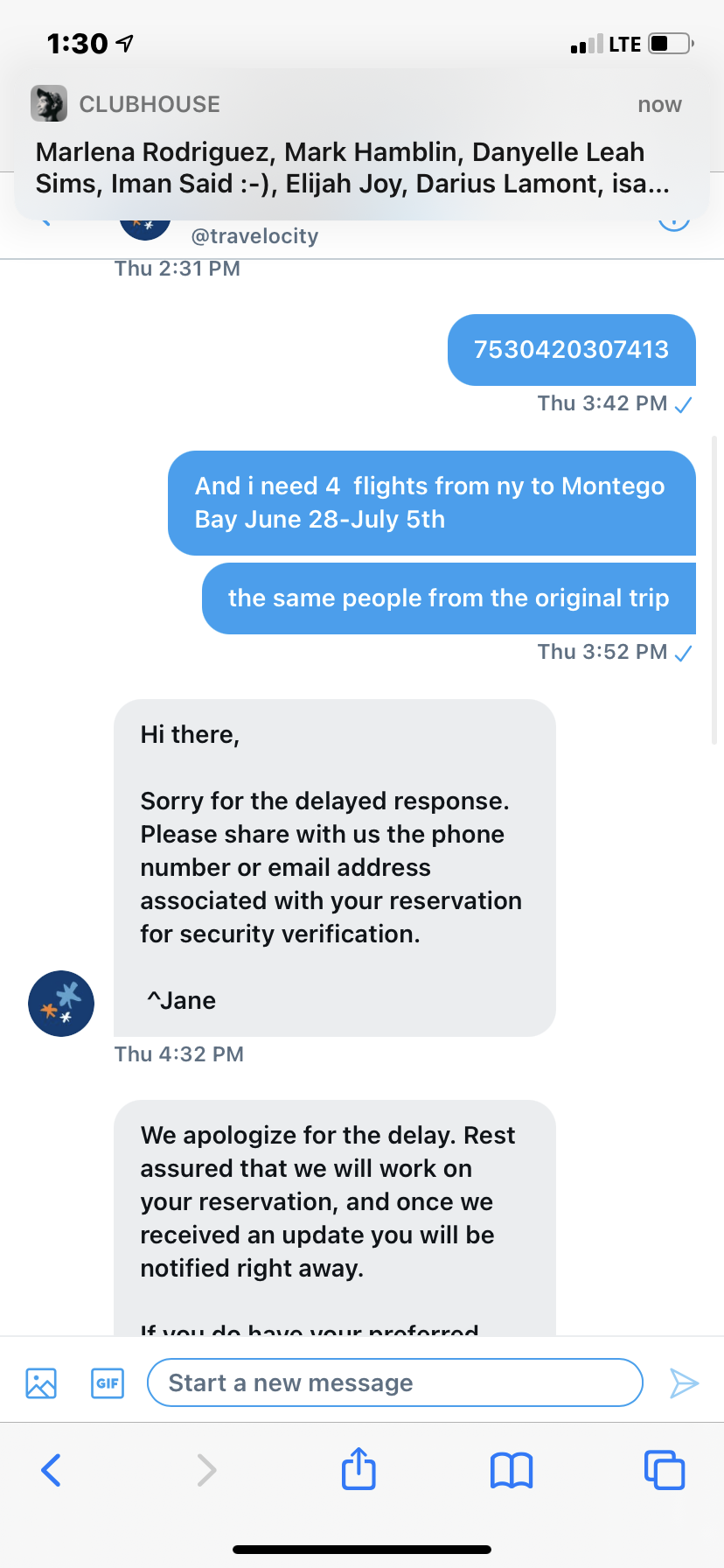This screenshot has width=724, height=1568.
Task: Tap the photo attachment icon
Action: pyautogui.click(x=40, y=1383)
